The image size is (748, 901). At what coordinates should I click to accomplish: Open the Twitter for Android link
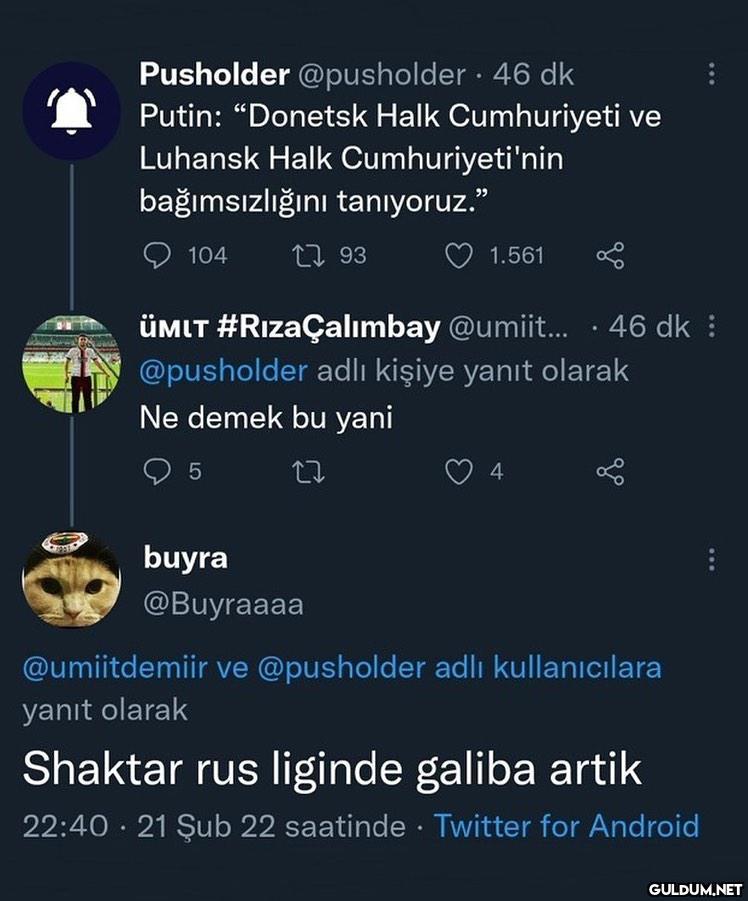566,826
